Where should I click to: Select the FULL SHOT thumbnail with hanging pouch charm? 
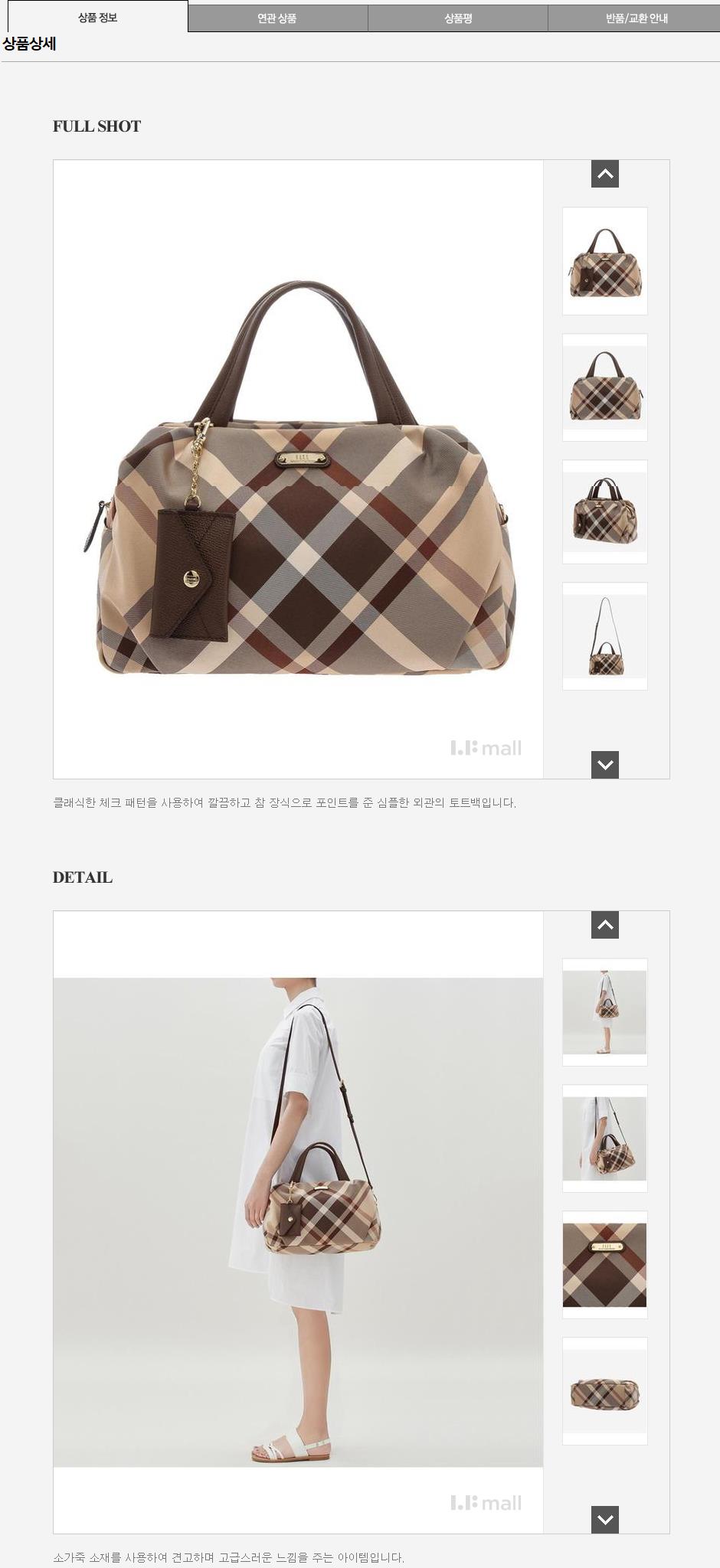point(605,261)
